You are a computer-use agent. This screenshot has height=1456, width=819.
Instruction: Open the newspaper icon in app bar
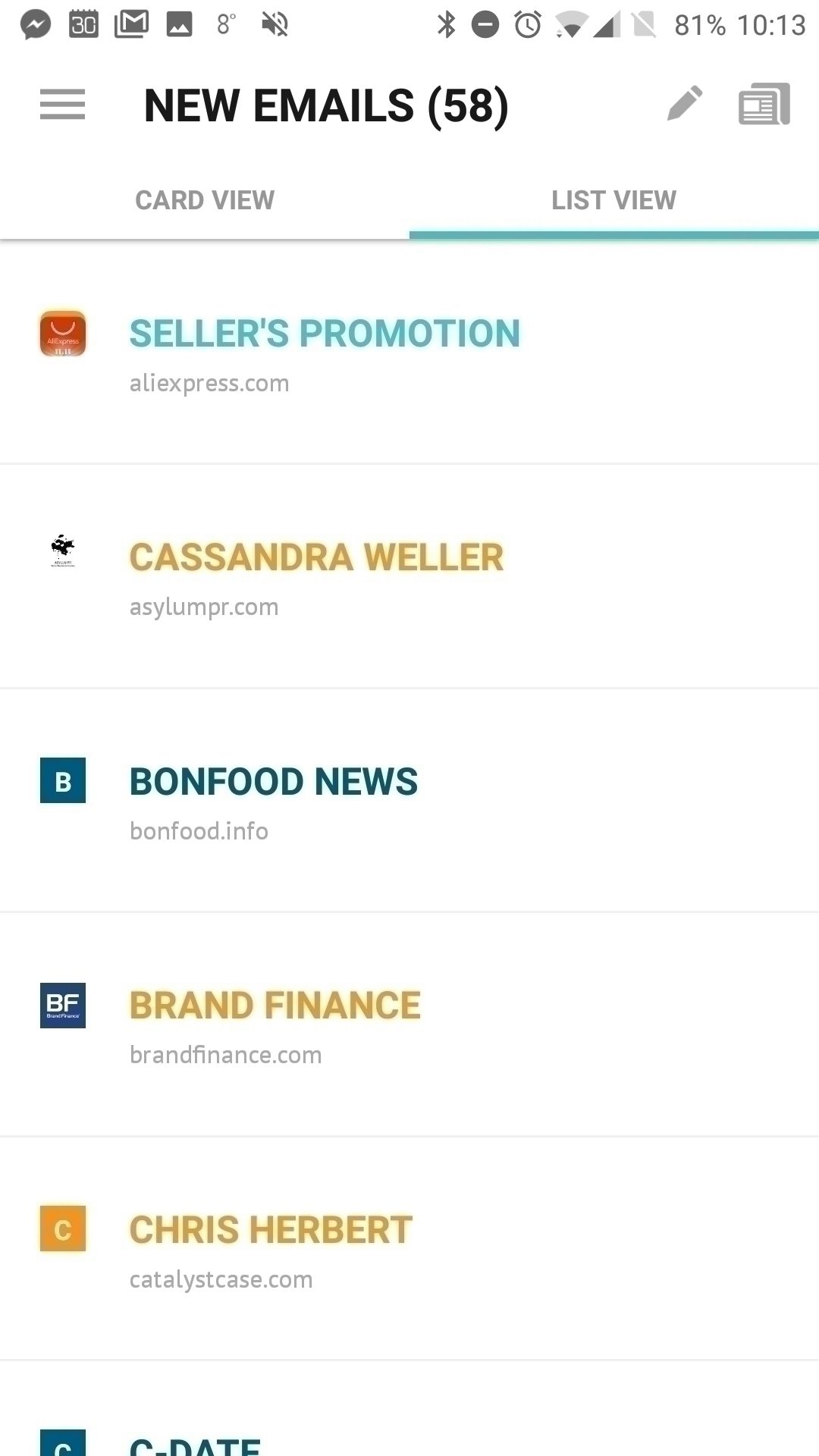tap(764, 104)
